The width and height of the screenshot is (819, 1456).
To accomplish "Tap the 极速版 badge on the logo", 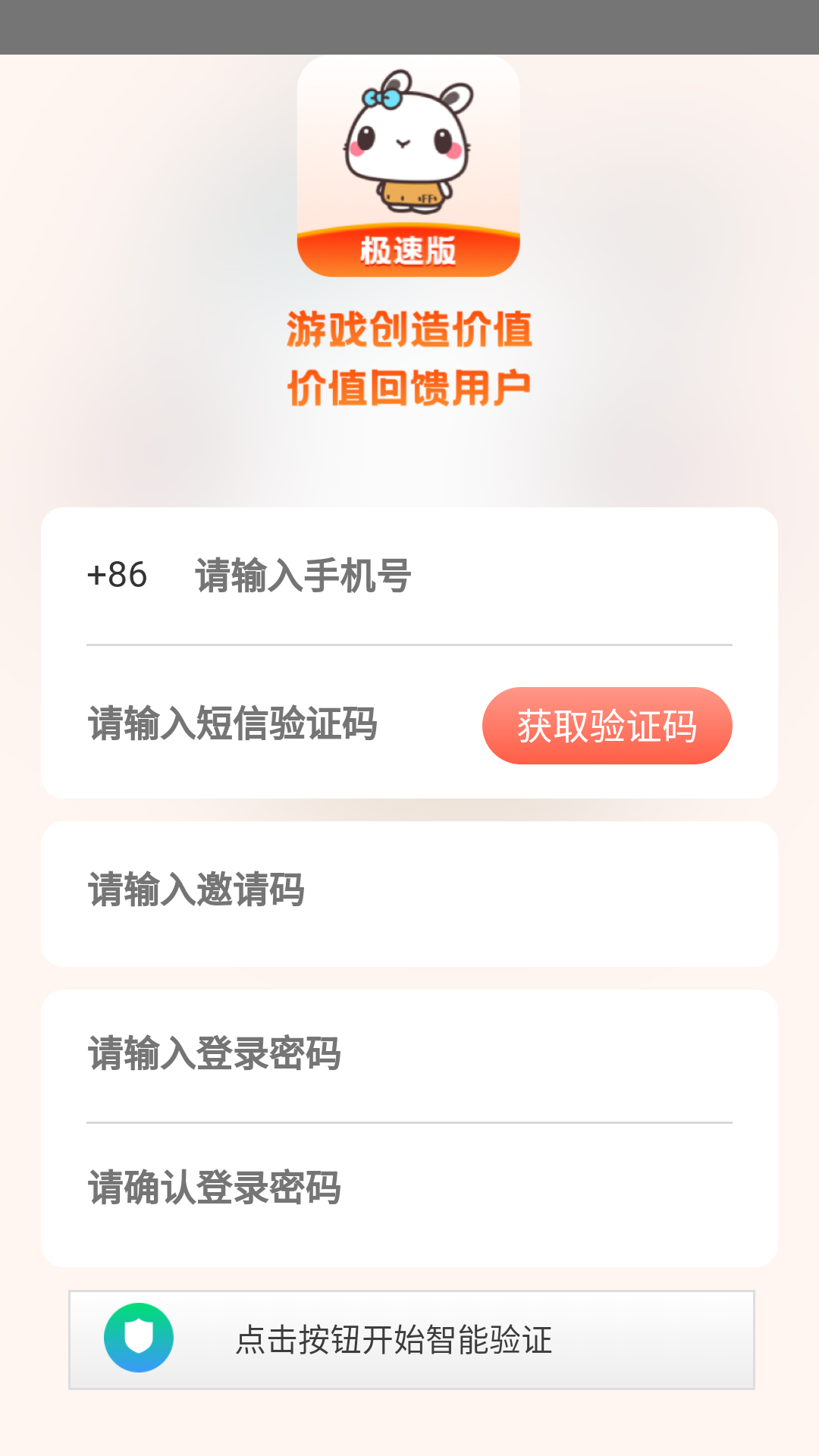I will click(409, 250).
